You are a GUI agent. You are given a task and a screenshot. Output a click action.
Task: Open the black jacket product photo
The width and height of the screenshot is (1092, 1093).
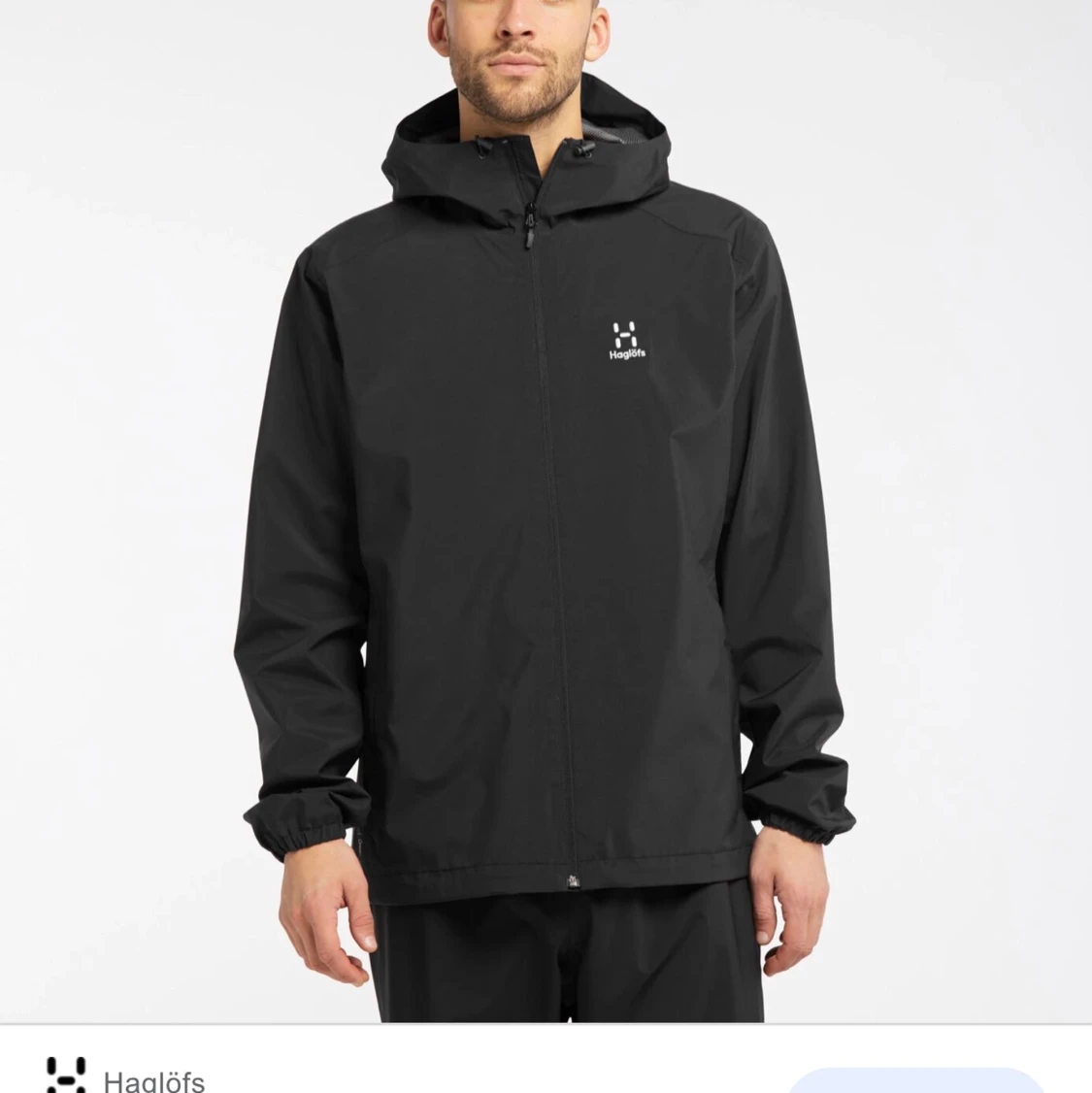[x=546, y=505]
